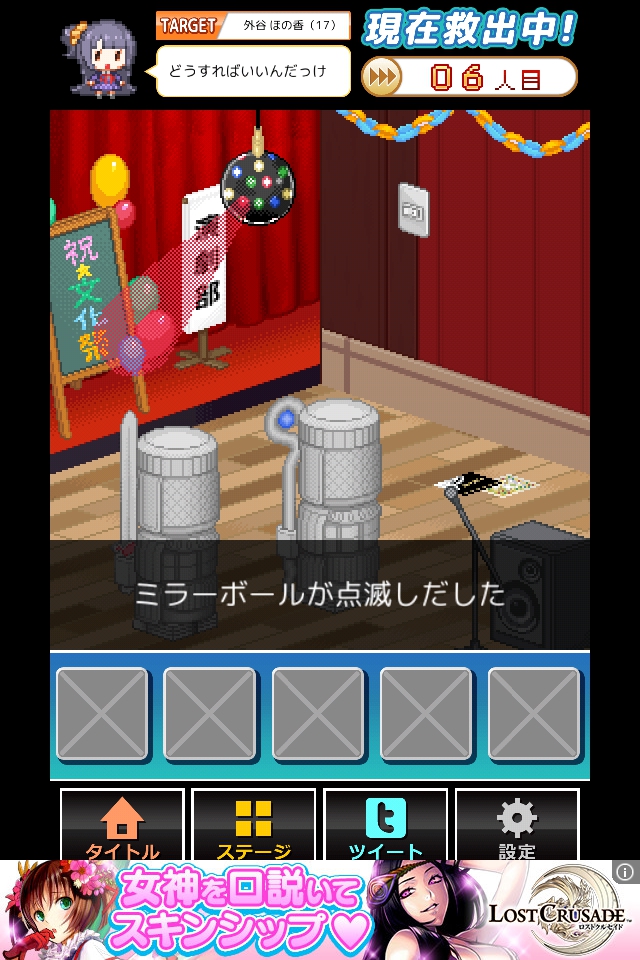Share progress via ツイート button

(385, 825)
